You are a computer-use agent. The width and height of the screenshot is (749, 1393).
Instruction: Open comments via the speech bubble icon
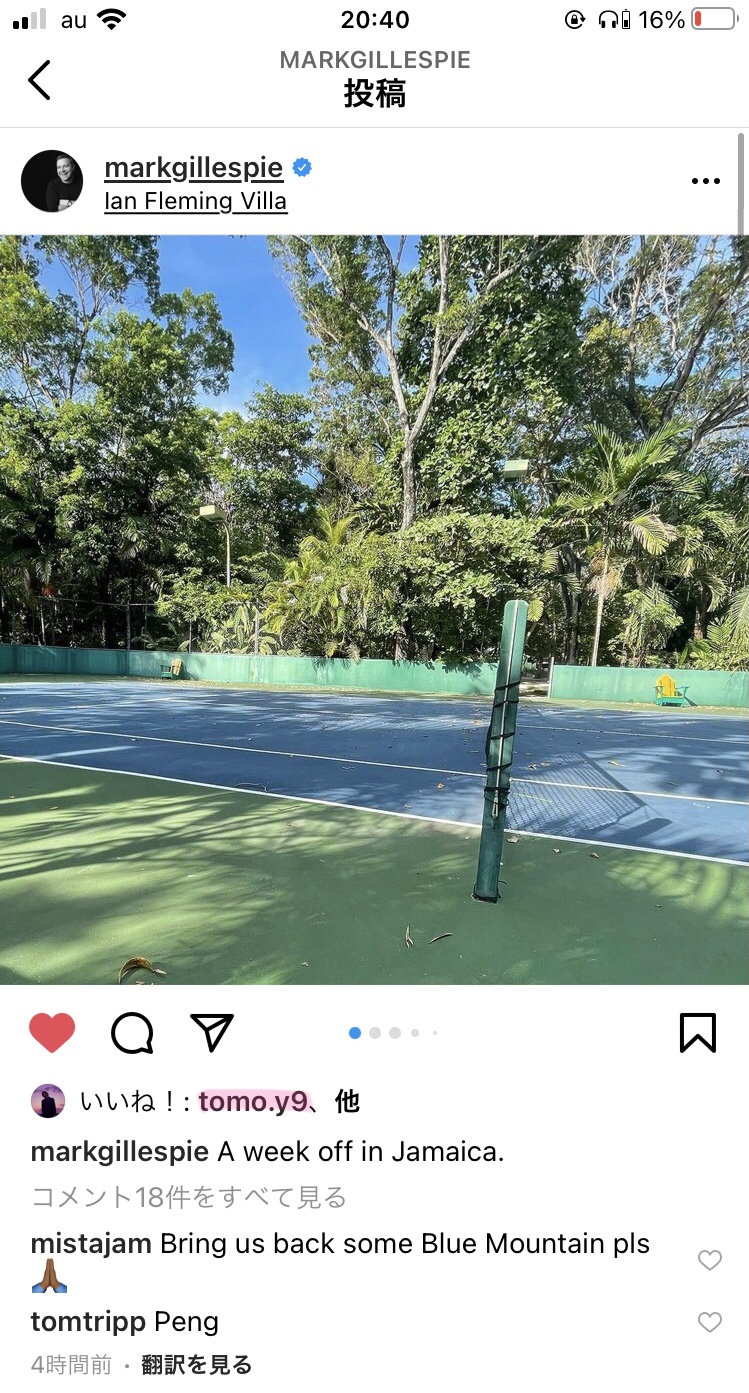132,1033
